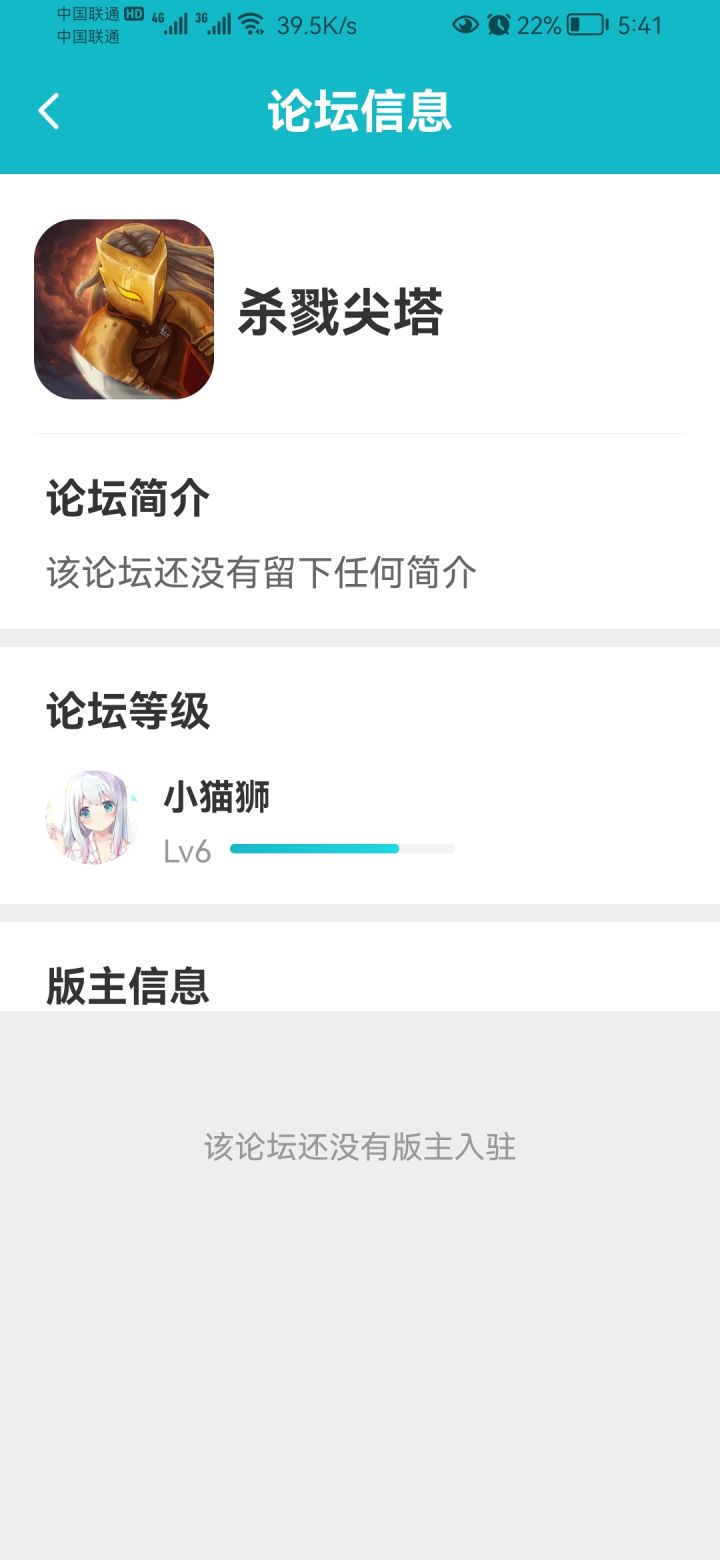Screen dimensions: 720x1560
Task: Open the 论坛简介 section header
Action: [x=126, y=499]
